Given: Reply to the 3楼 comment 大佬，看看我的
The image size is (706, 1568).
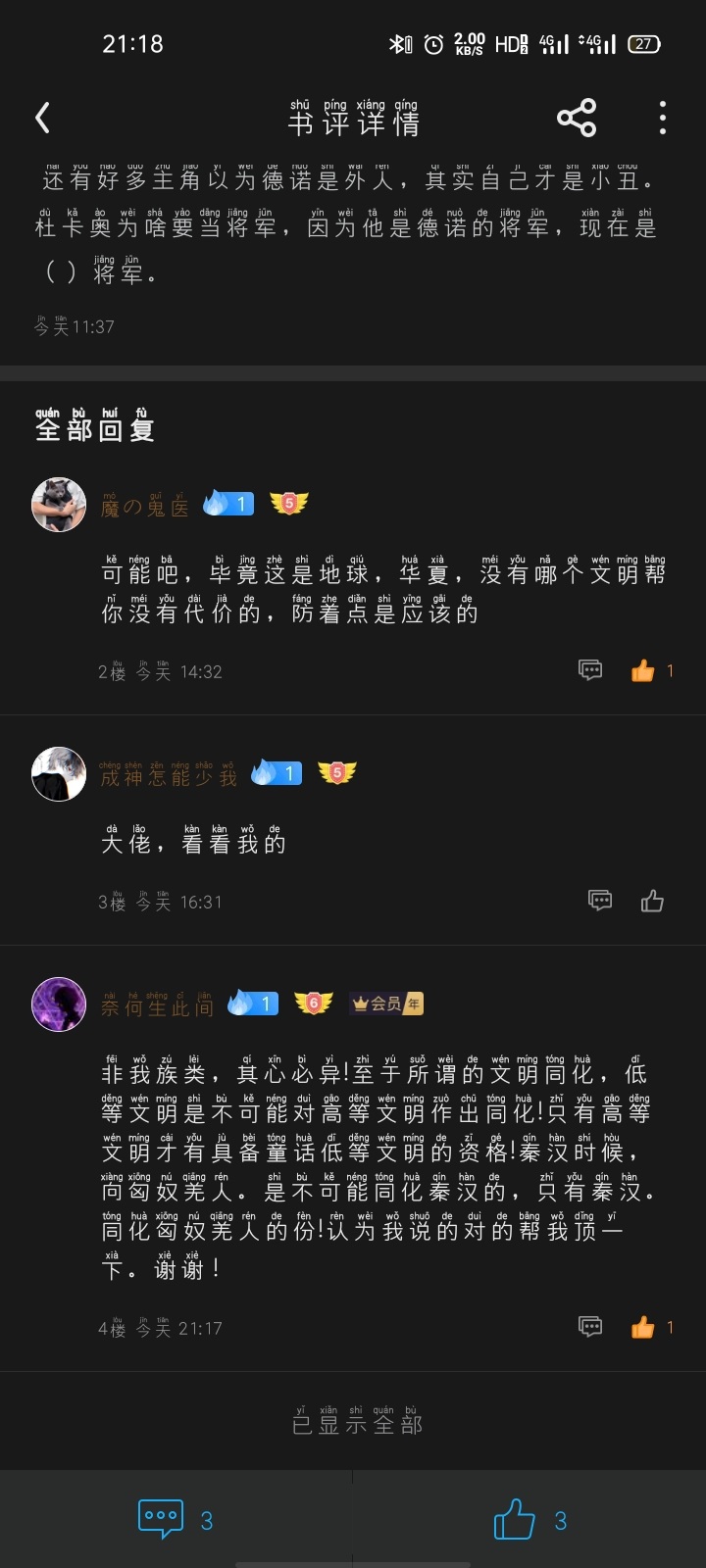Looking at the screenshot, I should 600,901.
